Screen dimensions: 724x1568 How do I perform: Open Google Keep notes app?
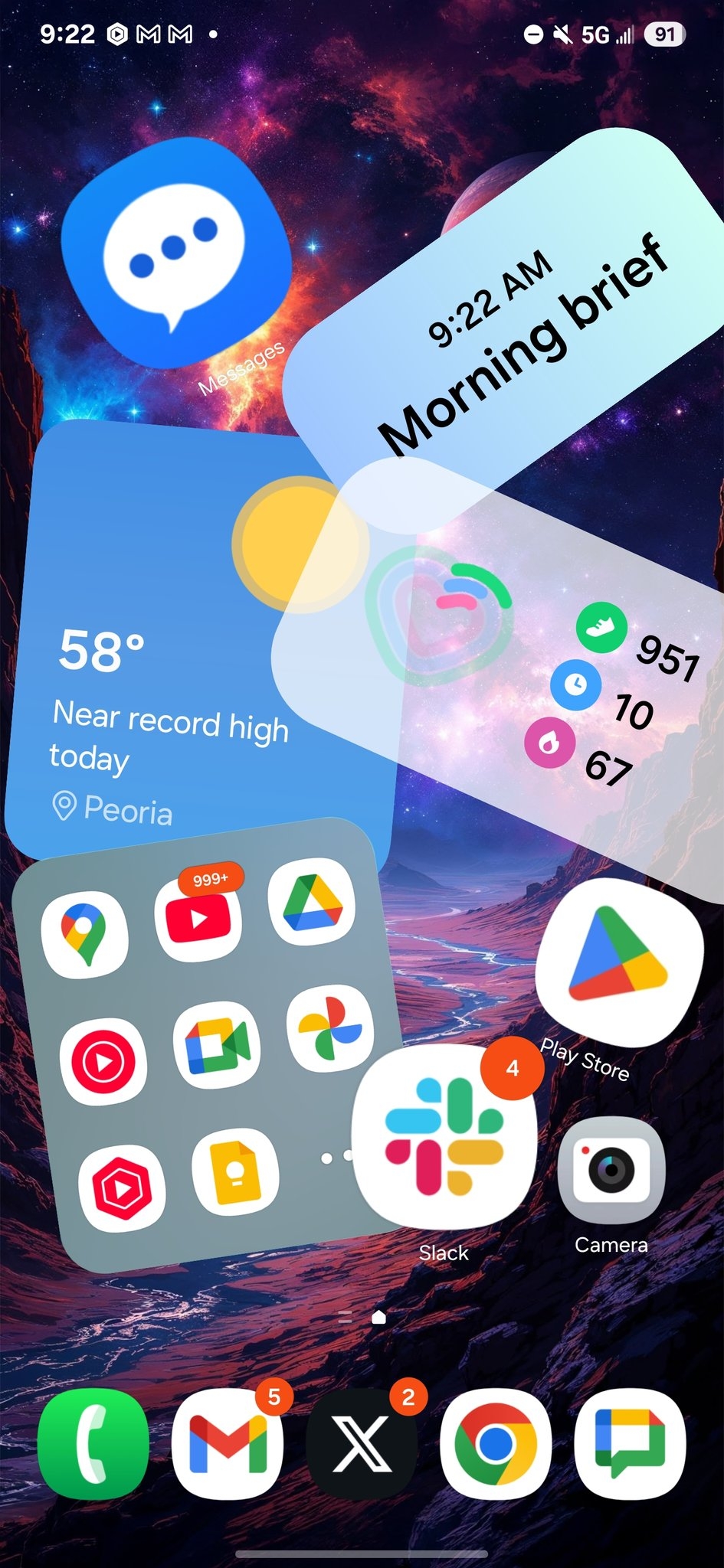click(235, 1171)
